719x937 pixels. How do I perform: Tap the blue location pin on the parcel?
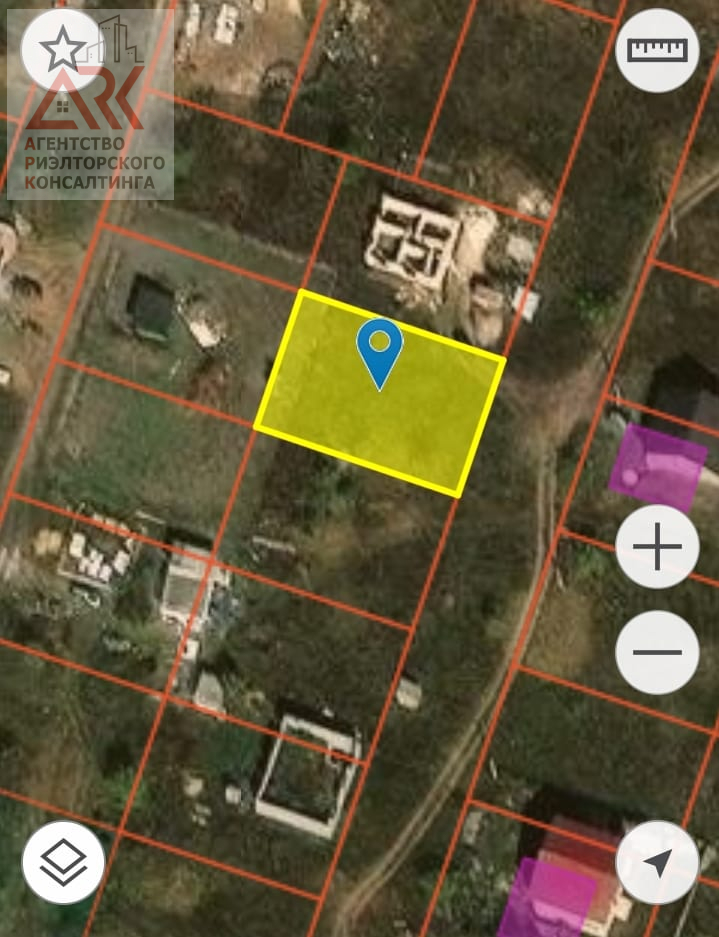pyautogui.click(x=380, y=350)
